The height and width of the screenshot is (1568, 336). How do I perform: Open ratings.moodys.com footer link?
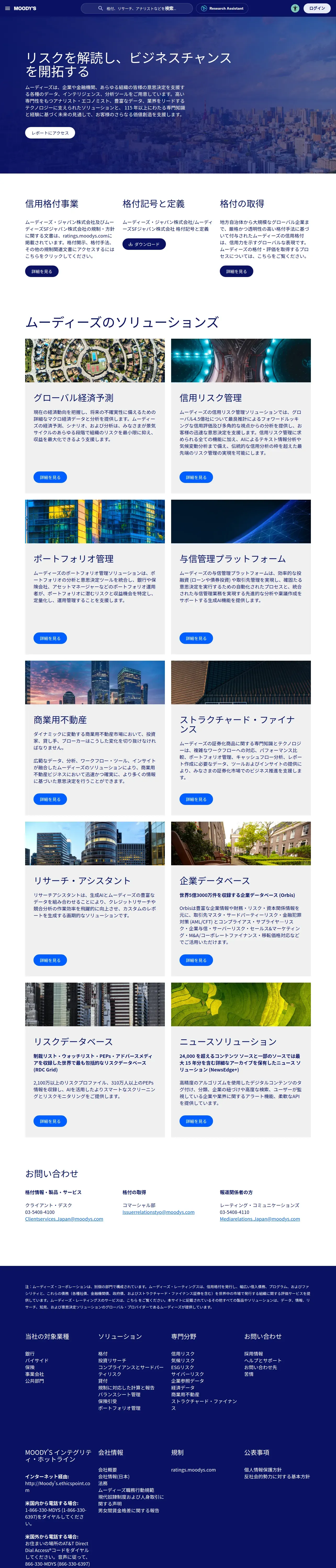(193, 1469)
